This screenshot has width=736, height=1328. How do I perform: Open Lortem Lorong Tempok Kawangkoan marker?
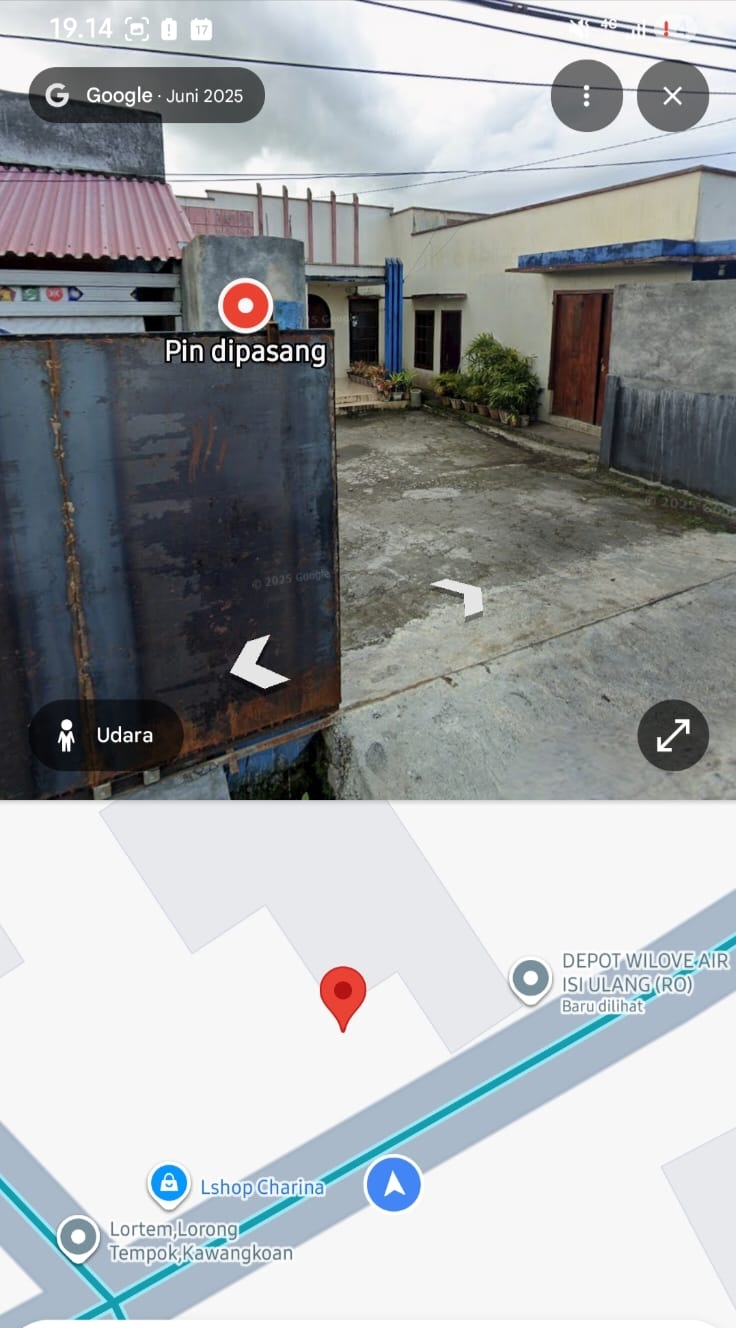(78, 1237)
